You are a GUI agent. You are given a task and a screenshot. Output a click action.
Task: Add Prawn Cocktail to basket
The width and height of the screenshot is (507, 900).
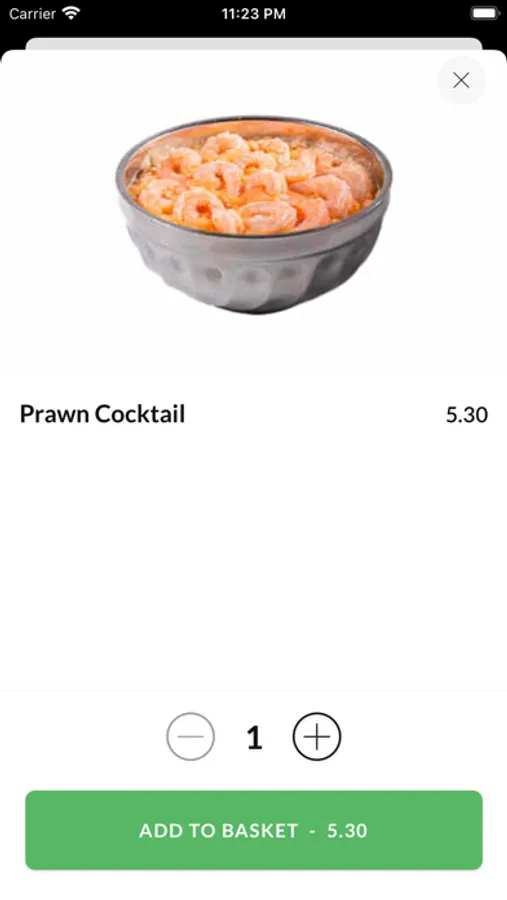click(x=254, y=830)
